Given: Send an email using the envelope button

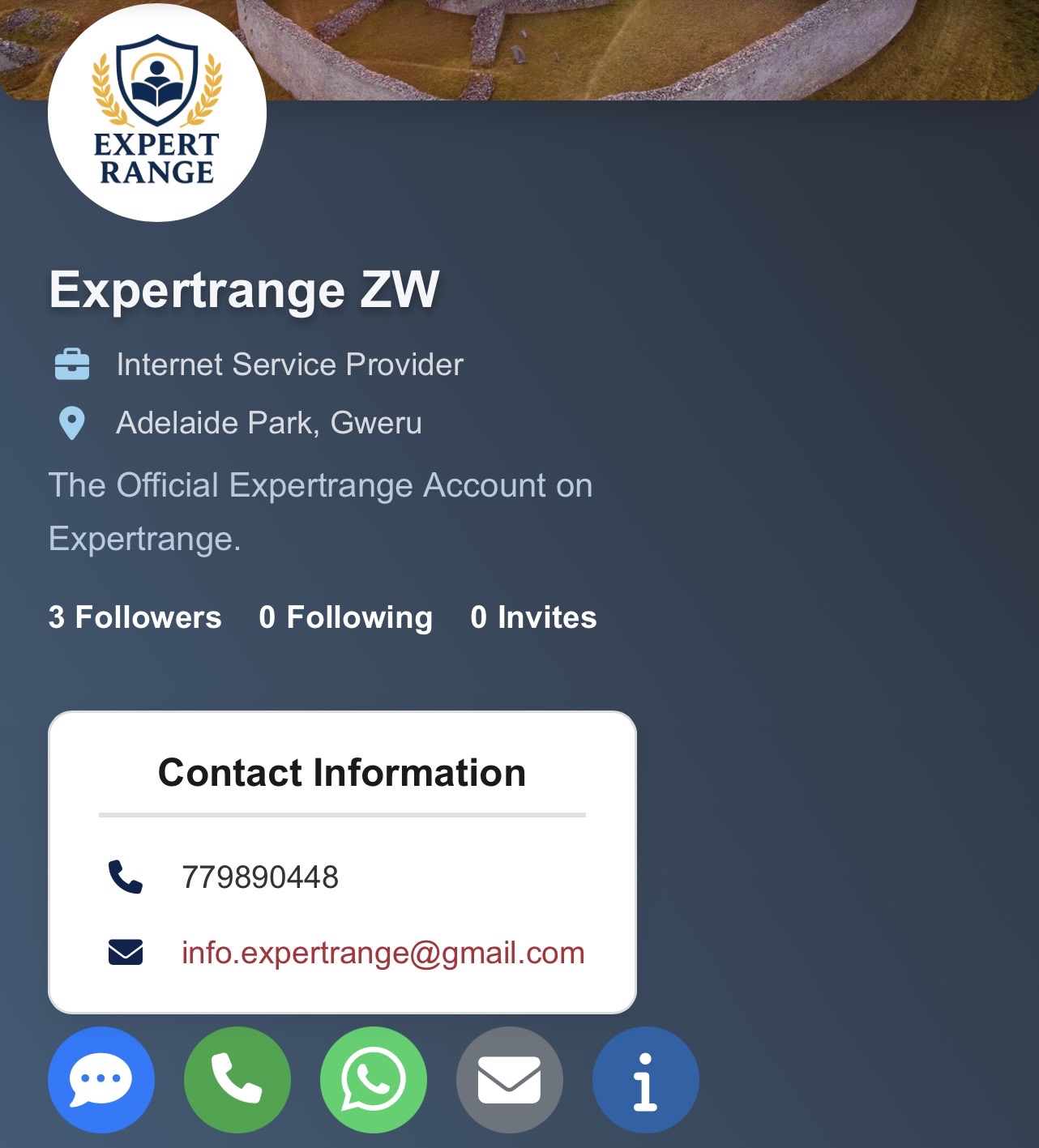Looking at the screenshot, I should (510, 1079).
